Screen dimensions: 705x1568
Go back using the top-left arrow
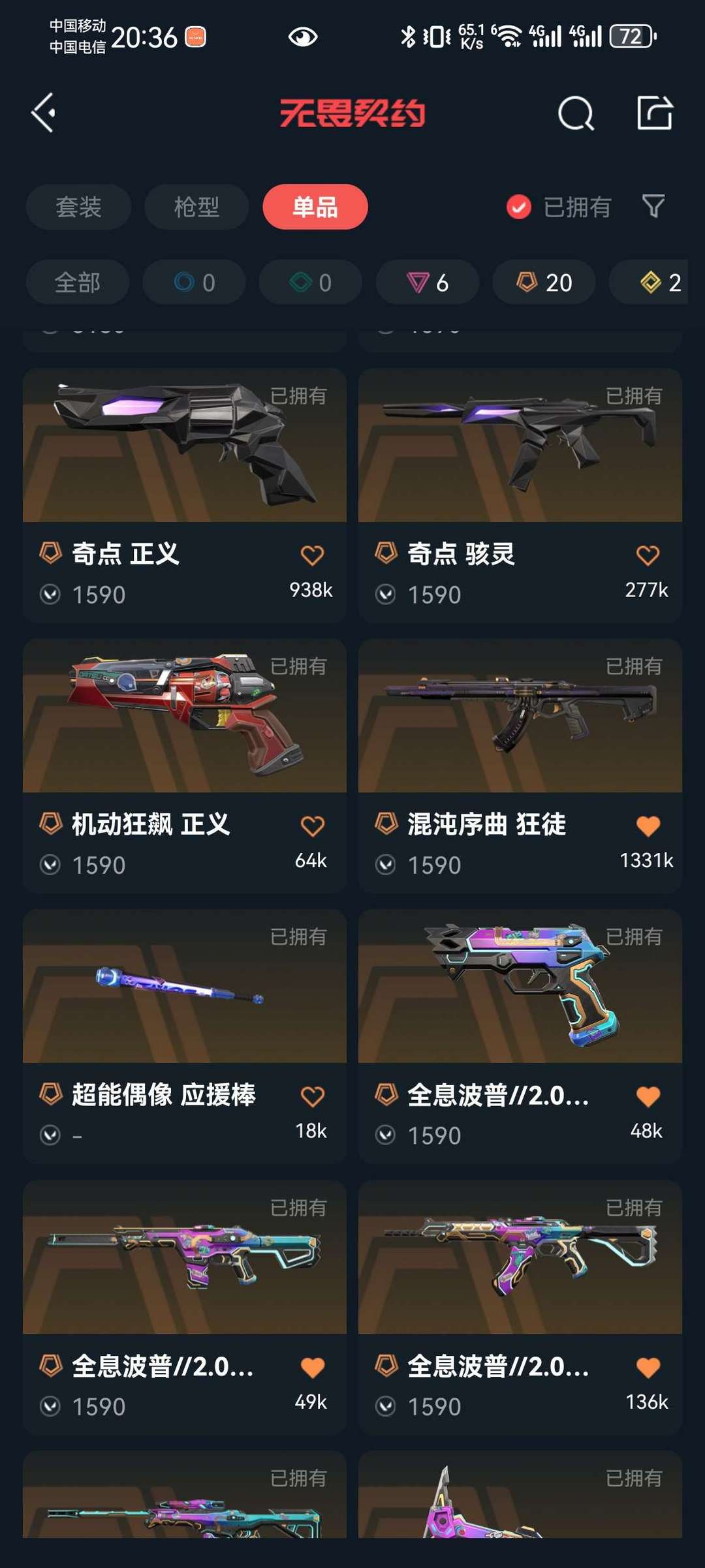(44, 113)
